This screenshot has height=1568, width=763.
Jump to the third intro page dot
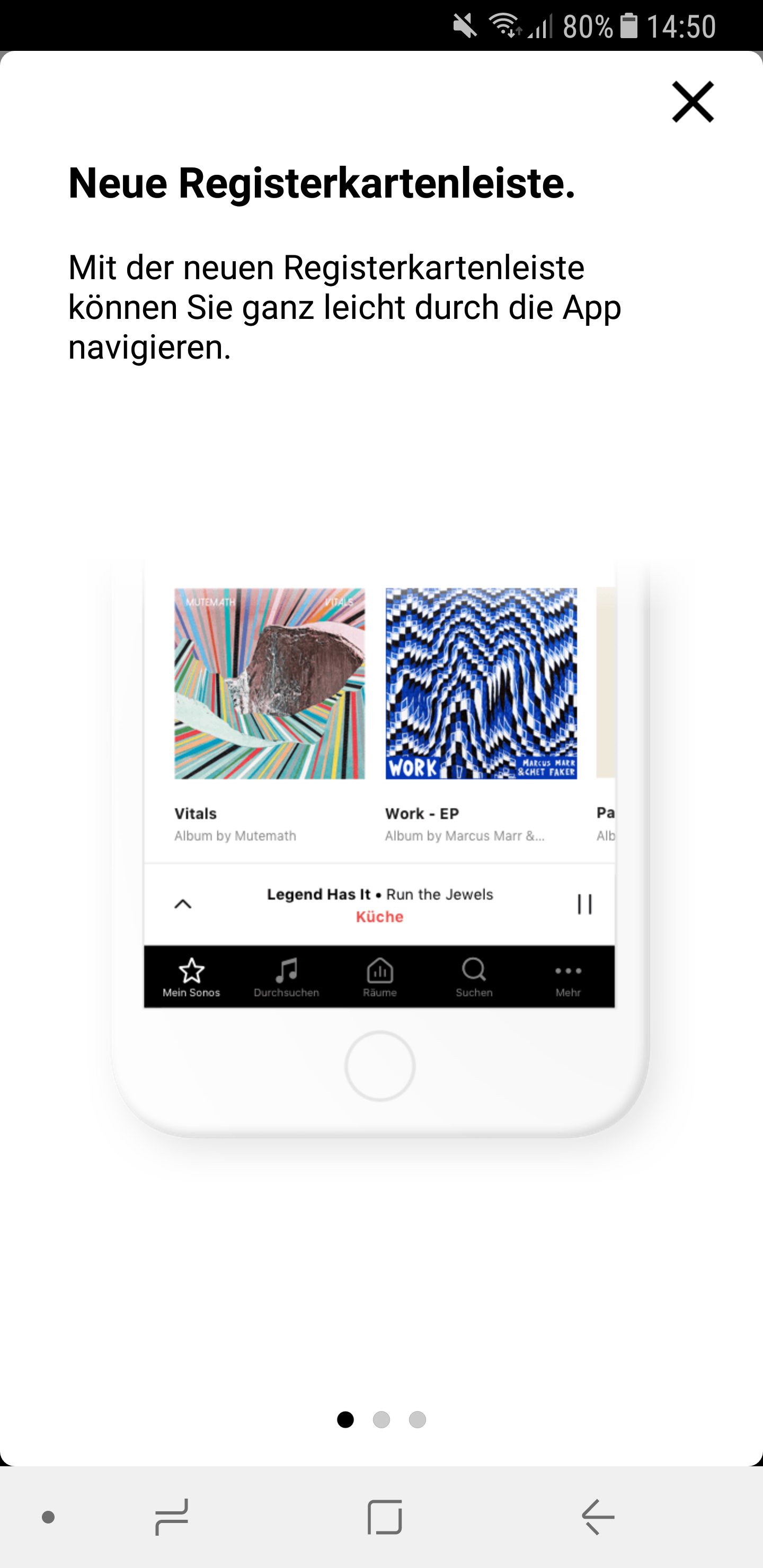[417, 1420]
